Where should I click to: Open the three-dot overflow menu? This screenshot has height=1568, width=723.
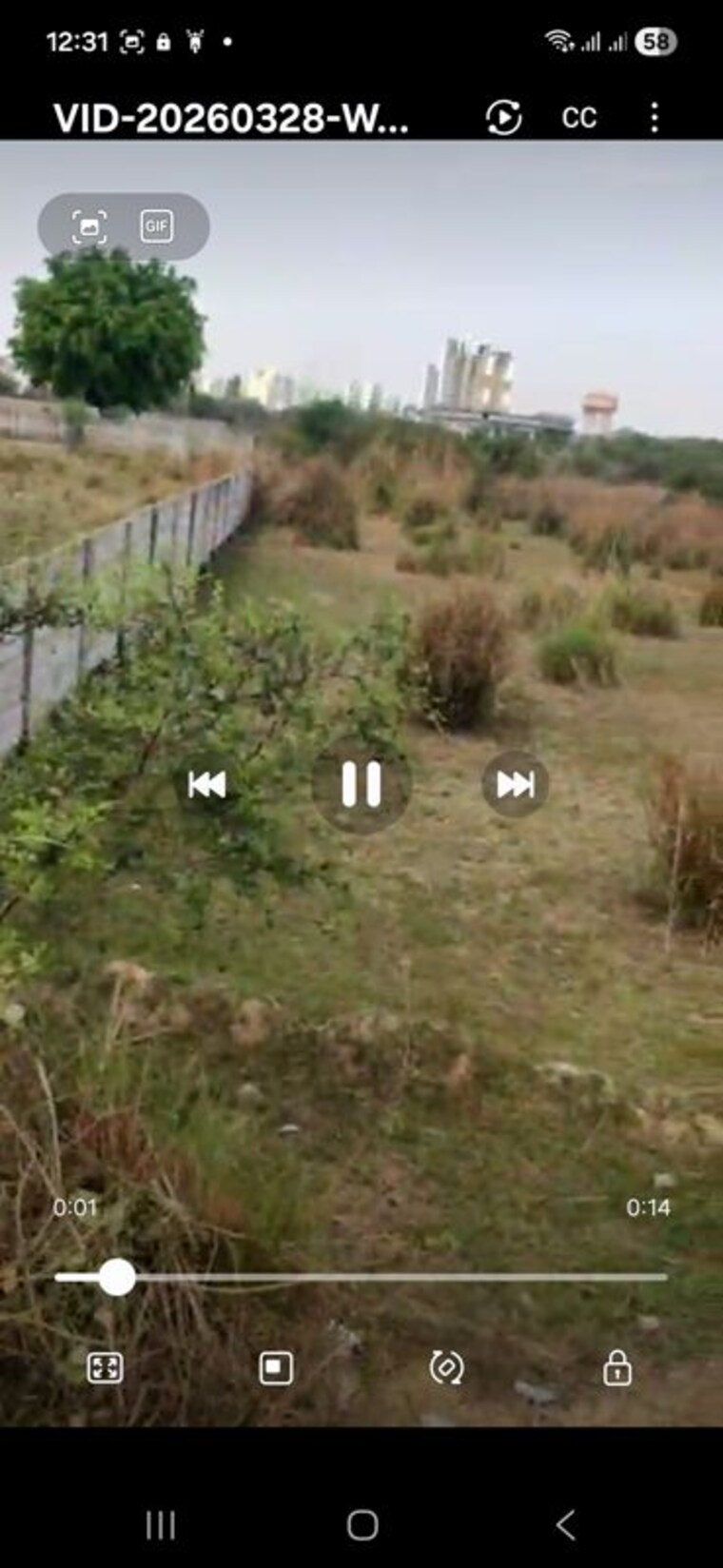[655, 118]
